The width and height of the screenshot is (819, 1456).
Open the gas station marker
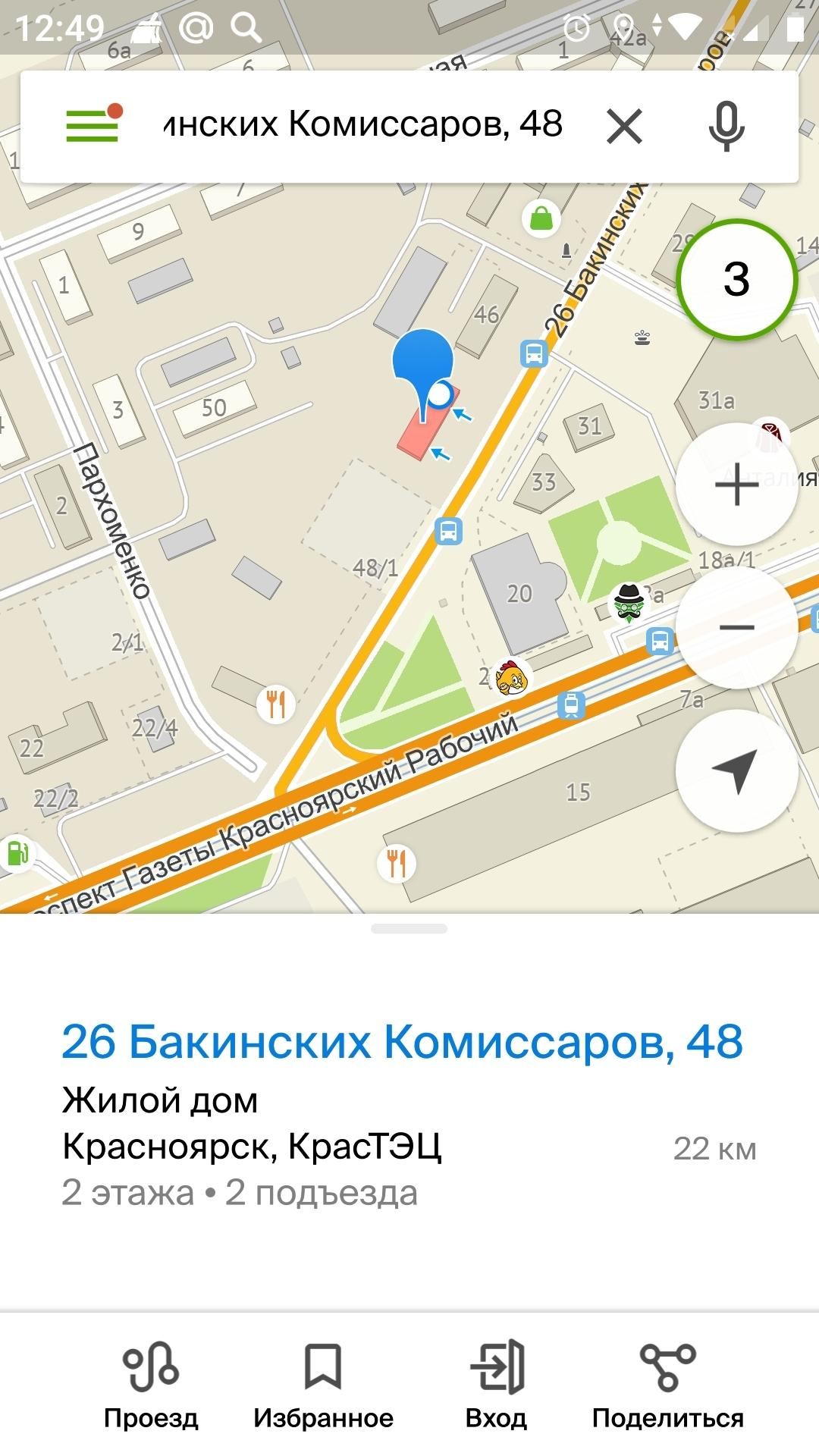pyautogui.click(x=15, y=853)
